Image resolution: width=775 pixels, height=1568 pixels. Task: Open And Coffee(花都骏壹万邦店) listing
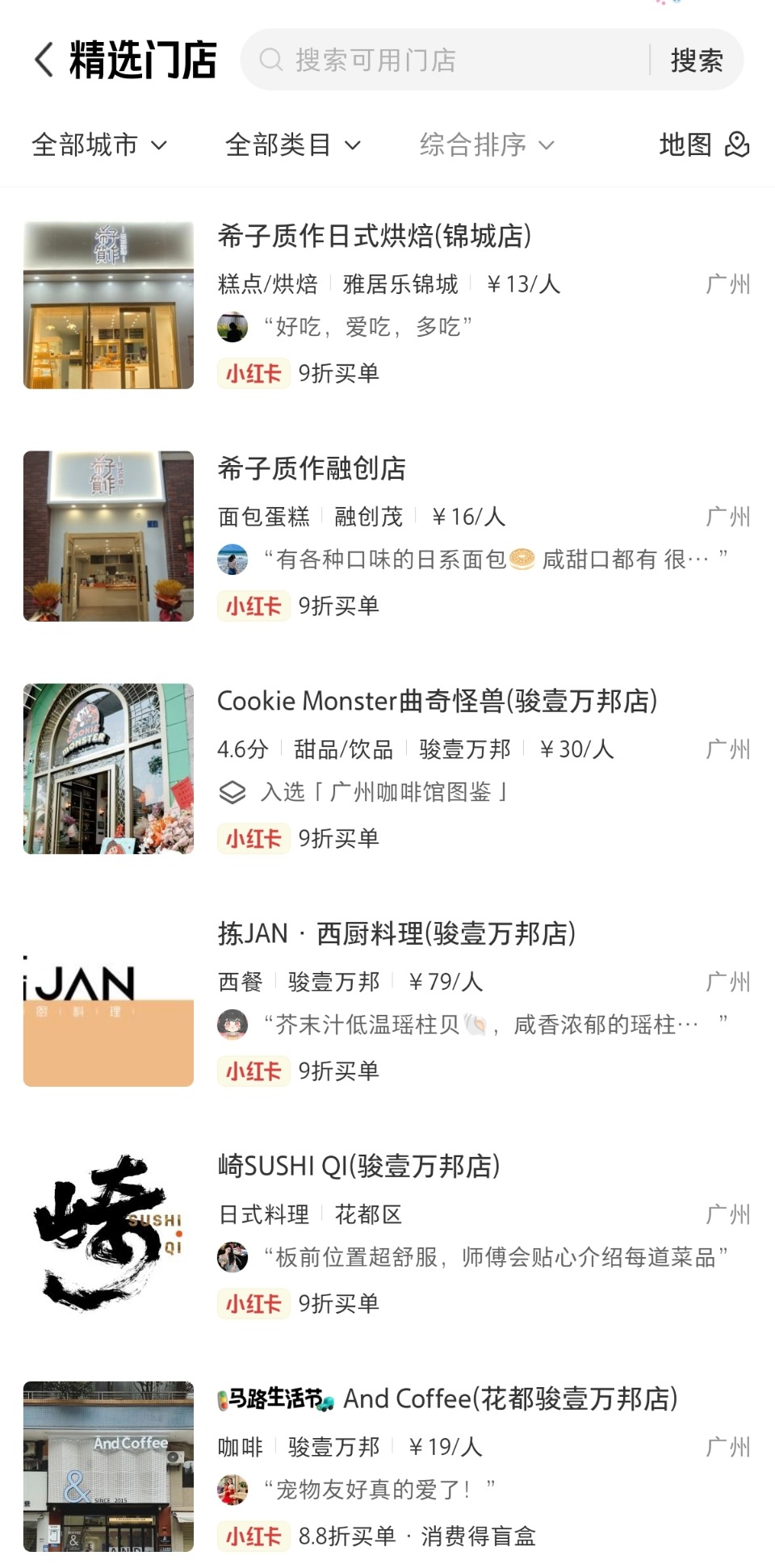coord(510,1399)
